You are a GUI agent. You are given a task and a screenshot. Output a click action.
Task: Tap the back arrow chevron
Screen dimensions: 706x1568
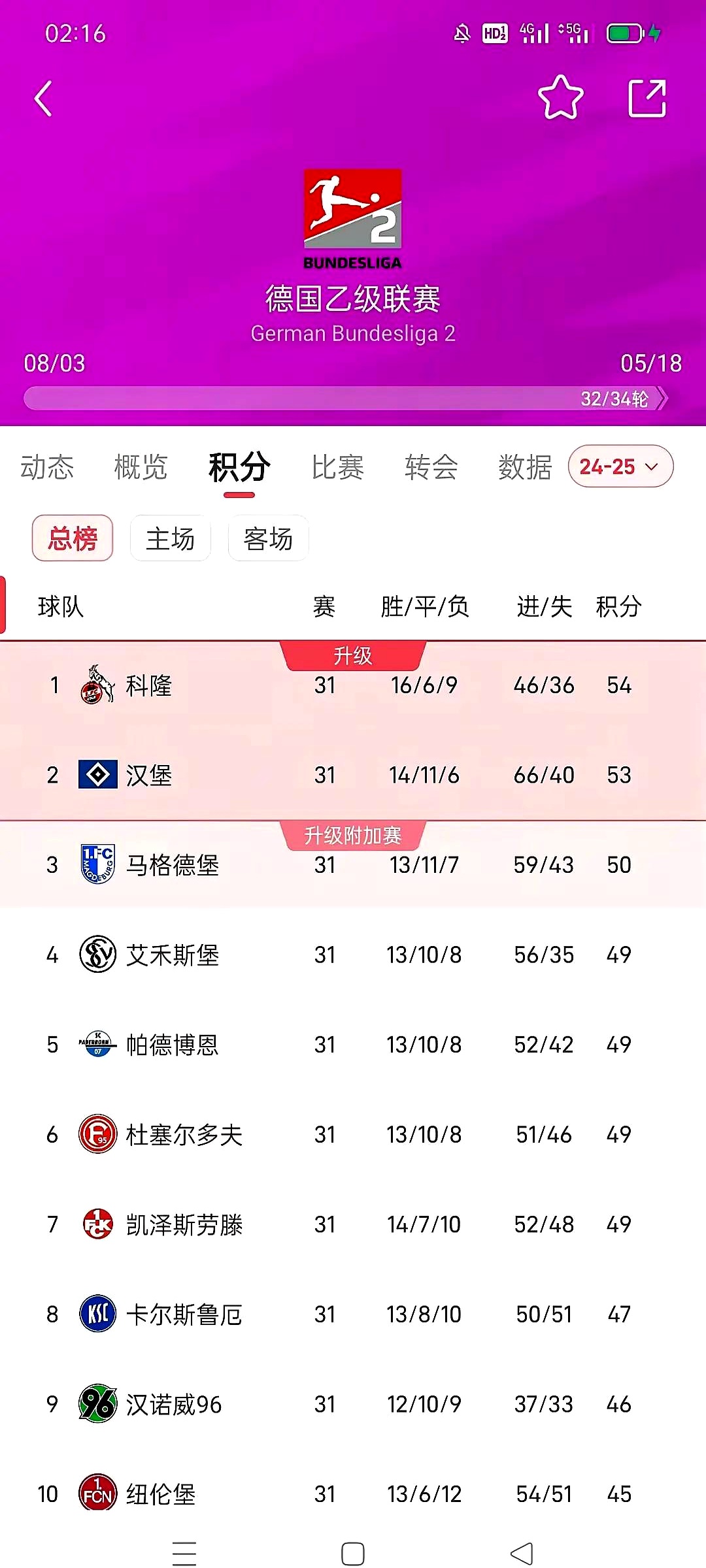tap(43, 98)
